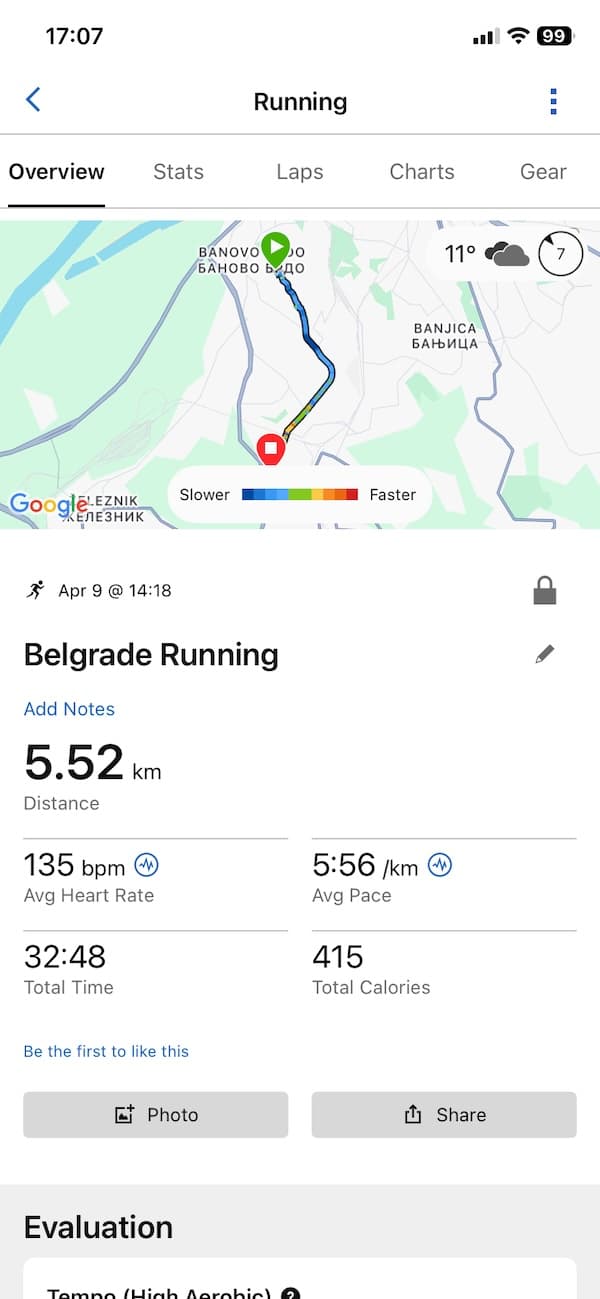Edit the Belgrade Running title
Viewport: 600px width, 1299px height.
(544, 654)
